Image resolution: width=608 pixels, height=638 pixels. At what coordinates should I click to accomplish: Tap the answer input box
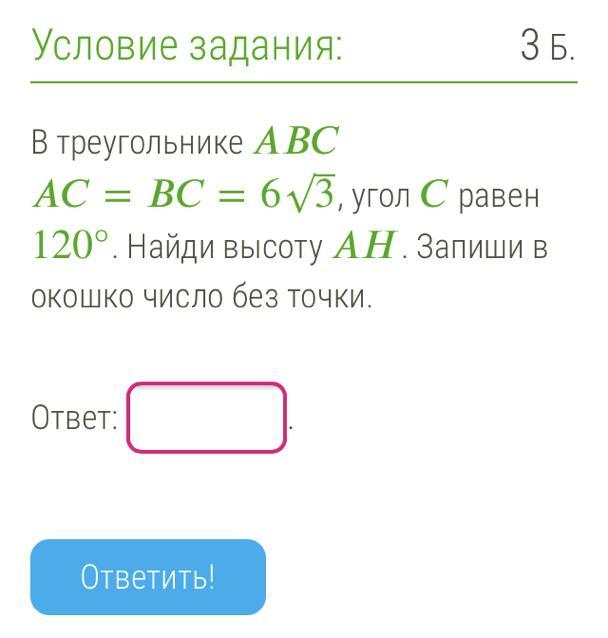tap(206, 418)
